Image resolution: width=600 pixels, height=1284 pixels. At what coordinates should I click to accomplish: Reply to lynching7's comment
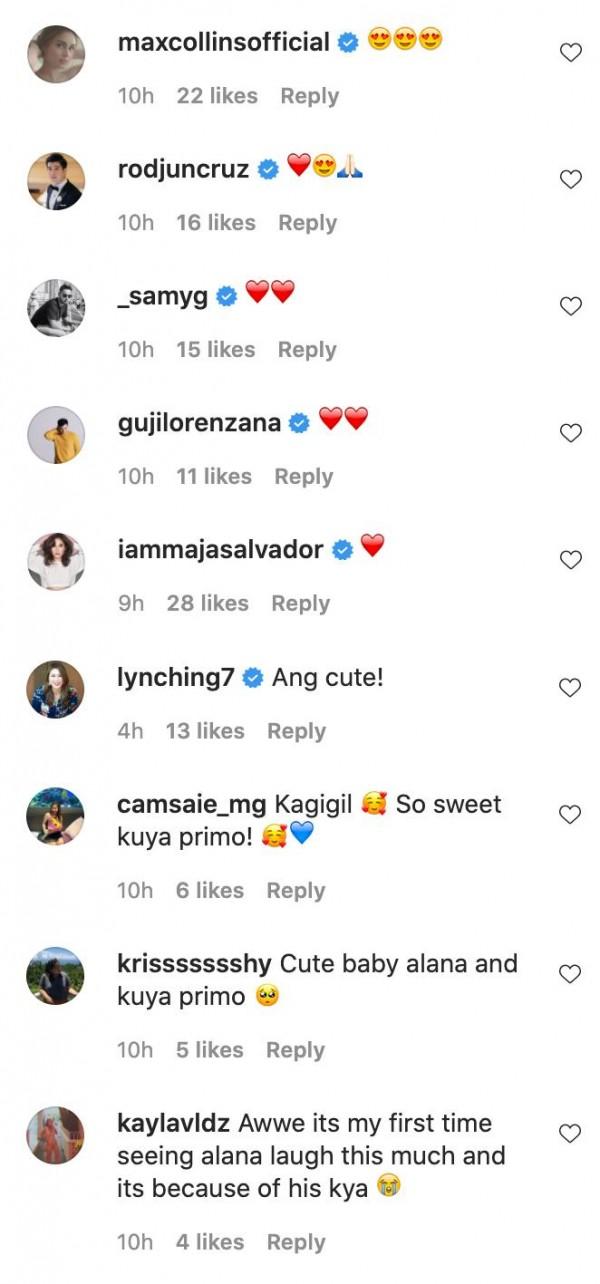296,731
